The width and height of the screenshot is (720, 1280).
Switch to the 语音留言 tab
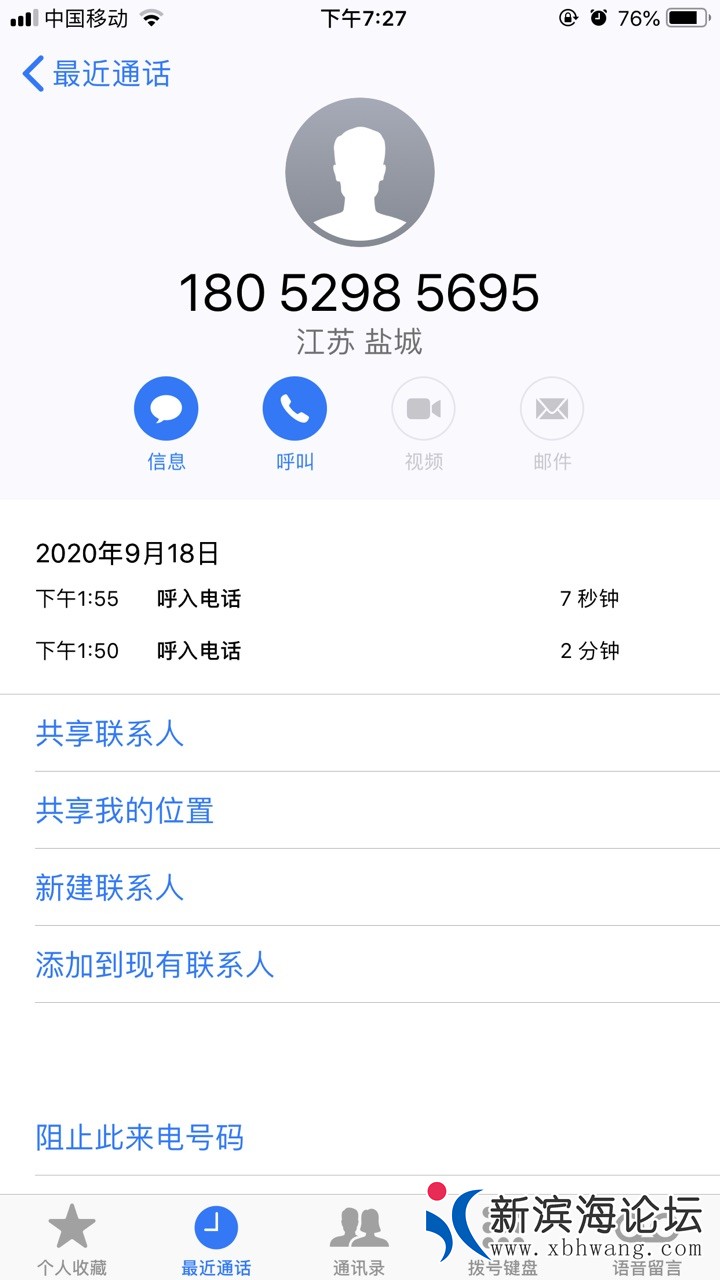(646, 1240)
